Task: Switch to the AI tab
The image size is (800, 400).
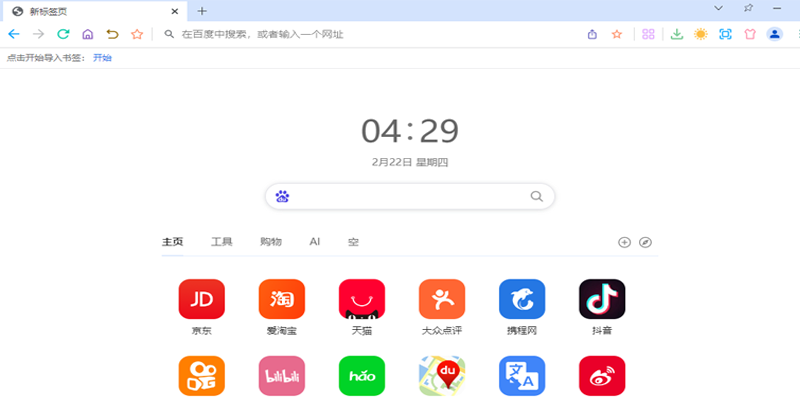Action: pyautogui.click(x=315, y=242)
